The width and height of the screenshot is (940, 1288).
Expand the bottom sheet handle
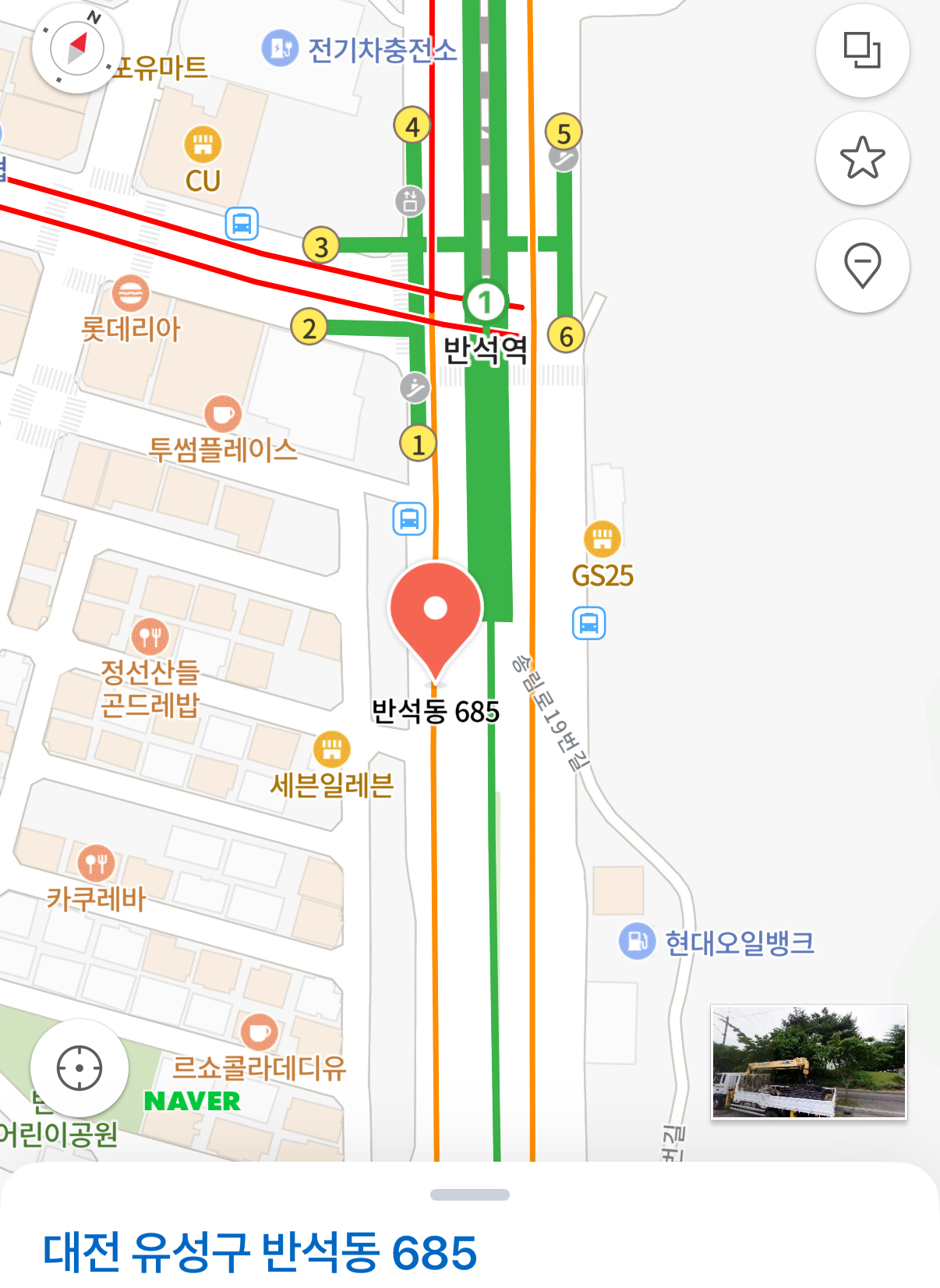click(470, 1194)
